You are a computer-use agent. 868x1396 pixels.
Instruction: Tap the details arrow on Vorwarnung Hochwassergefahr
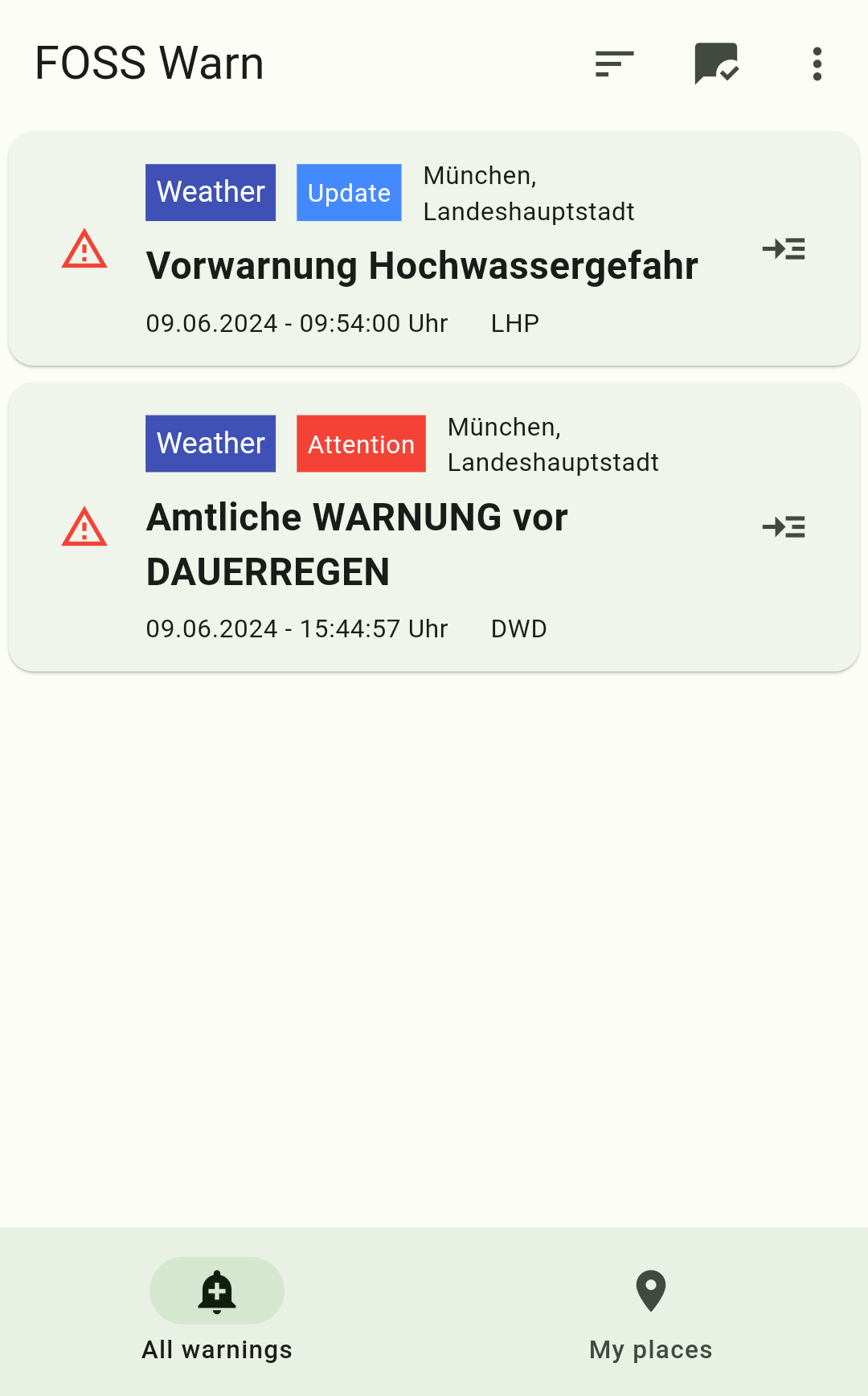pyautogui.click(x=784, y=249)
